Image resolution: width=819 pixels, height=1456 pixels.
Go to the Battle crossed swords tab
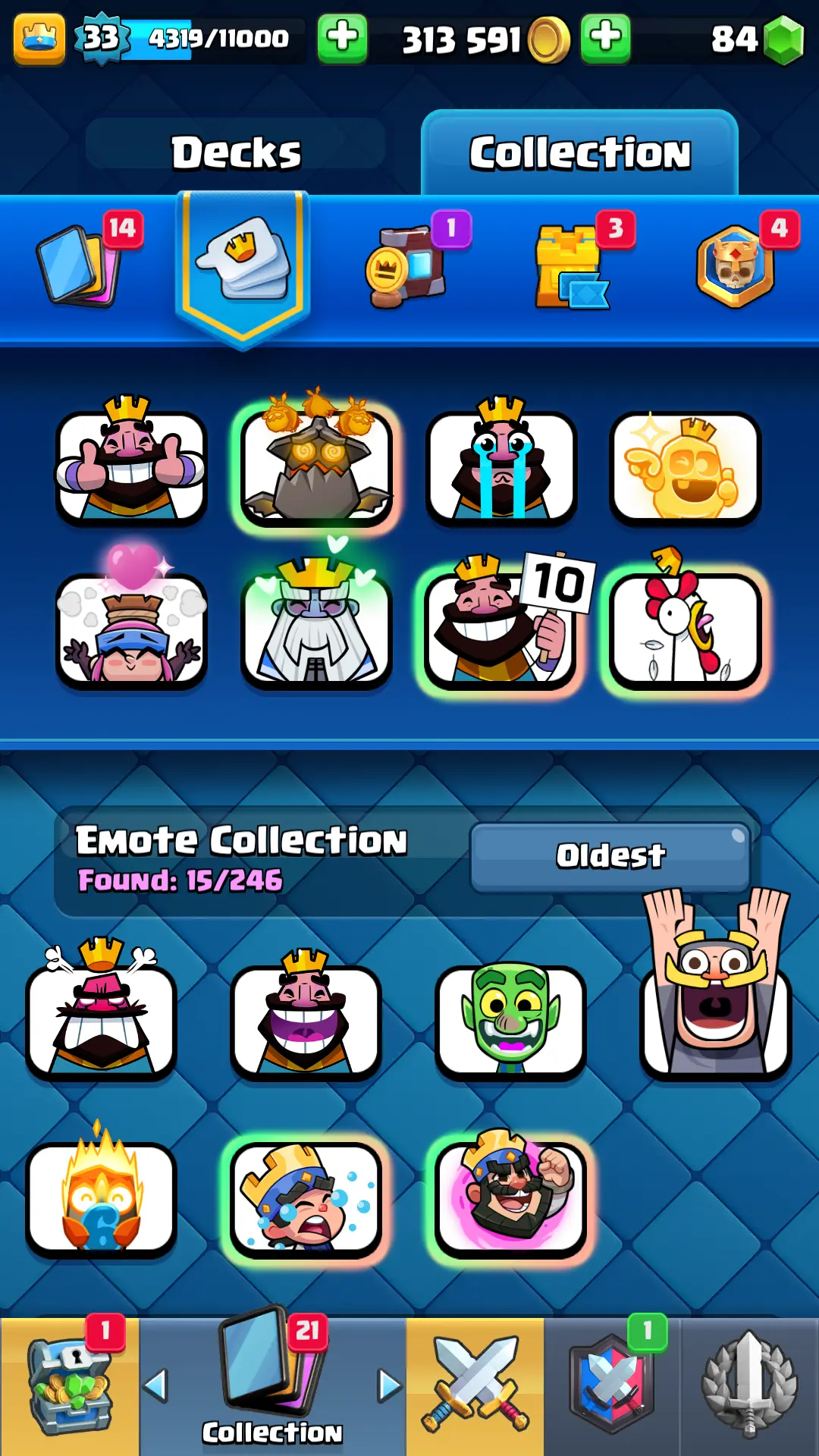475,1386
